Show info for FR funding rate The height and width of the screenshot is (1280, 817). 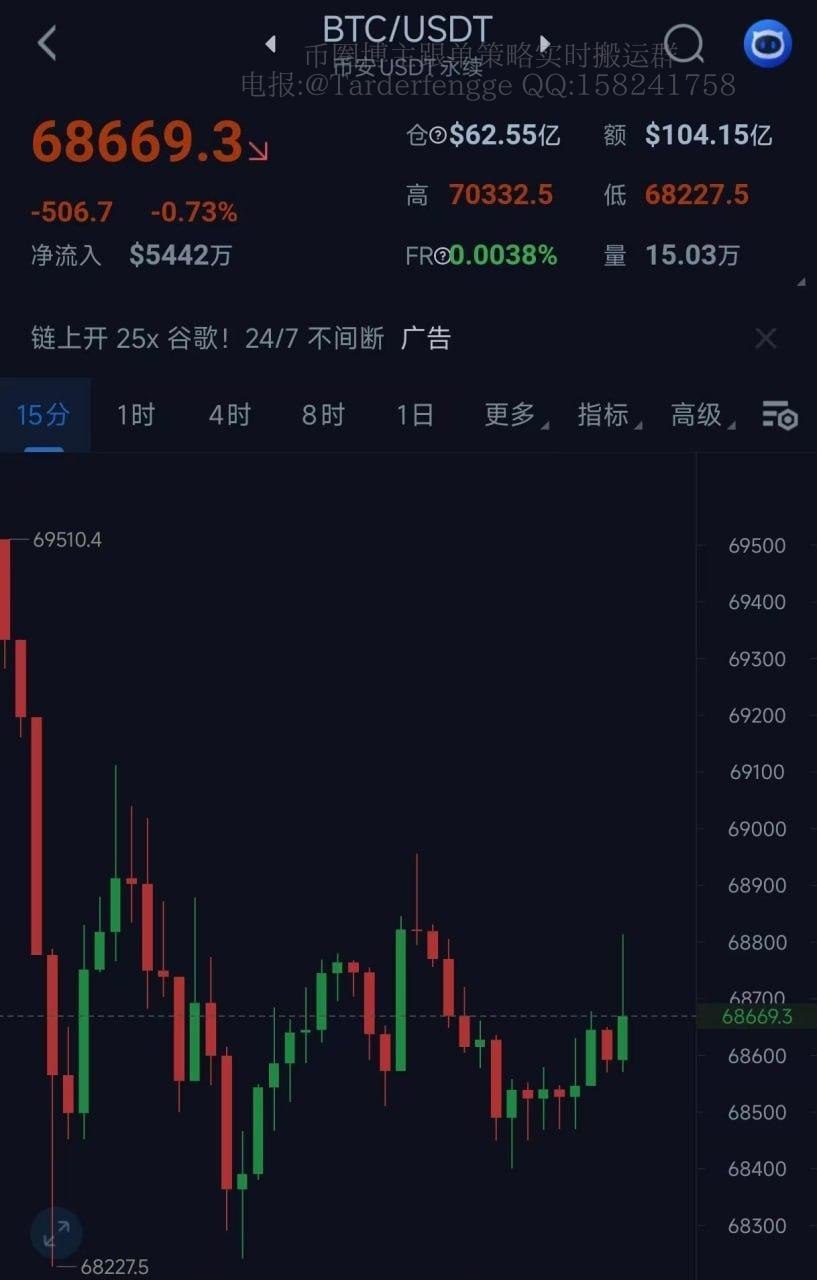pos(442,256)
